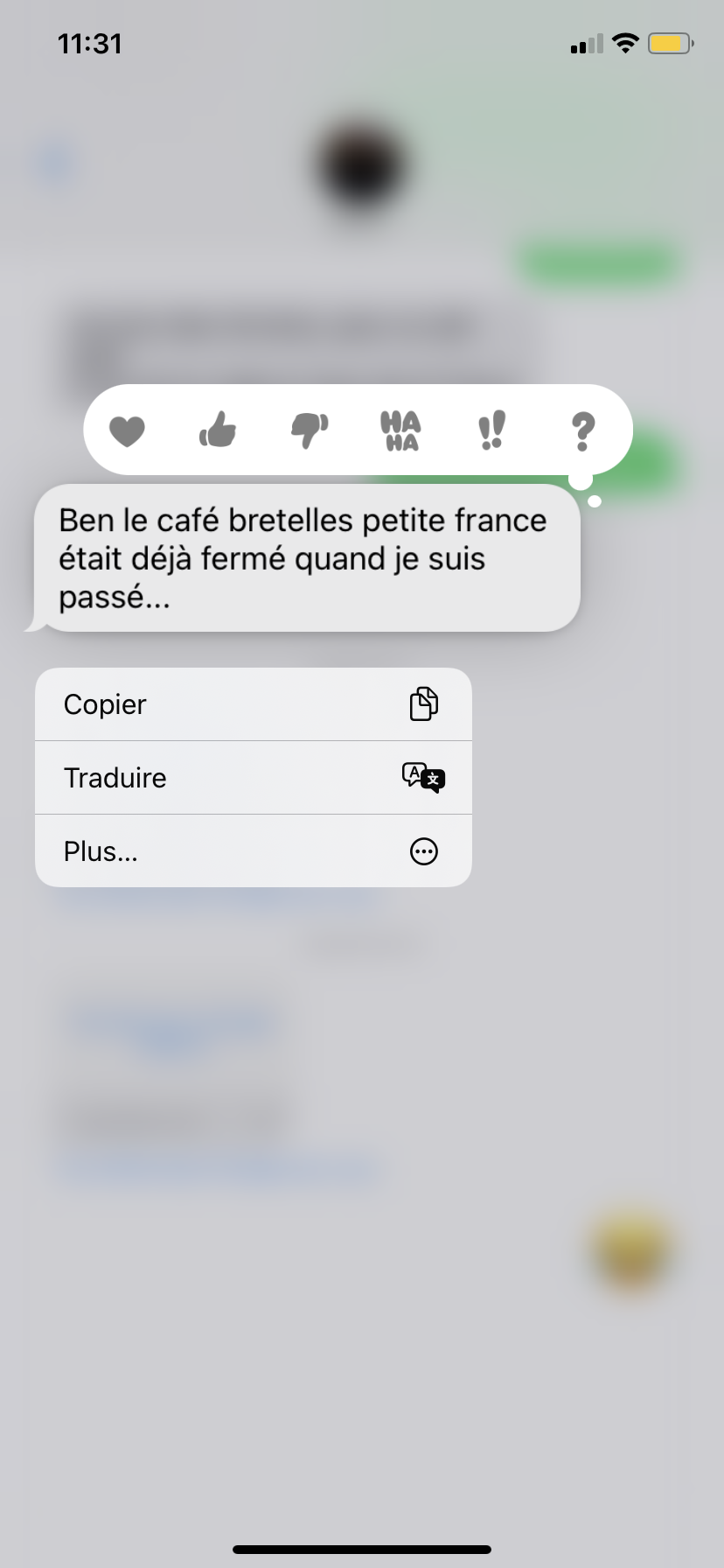React with the thumbs up tapback
The height and width of the screenshot is (1568, 724).
click(218, 430)
